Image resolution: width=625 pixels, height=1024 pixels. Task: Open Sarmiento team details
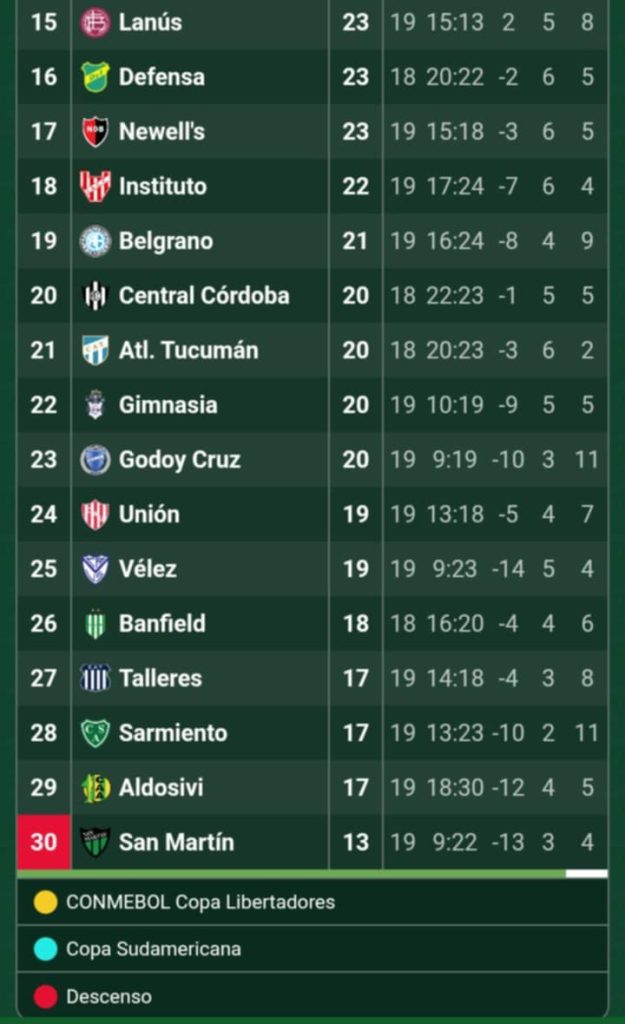click(172, 733)
